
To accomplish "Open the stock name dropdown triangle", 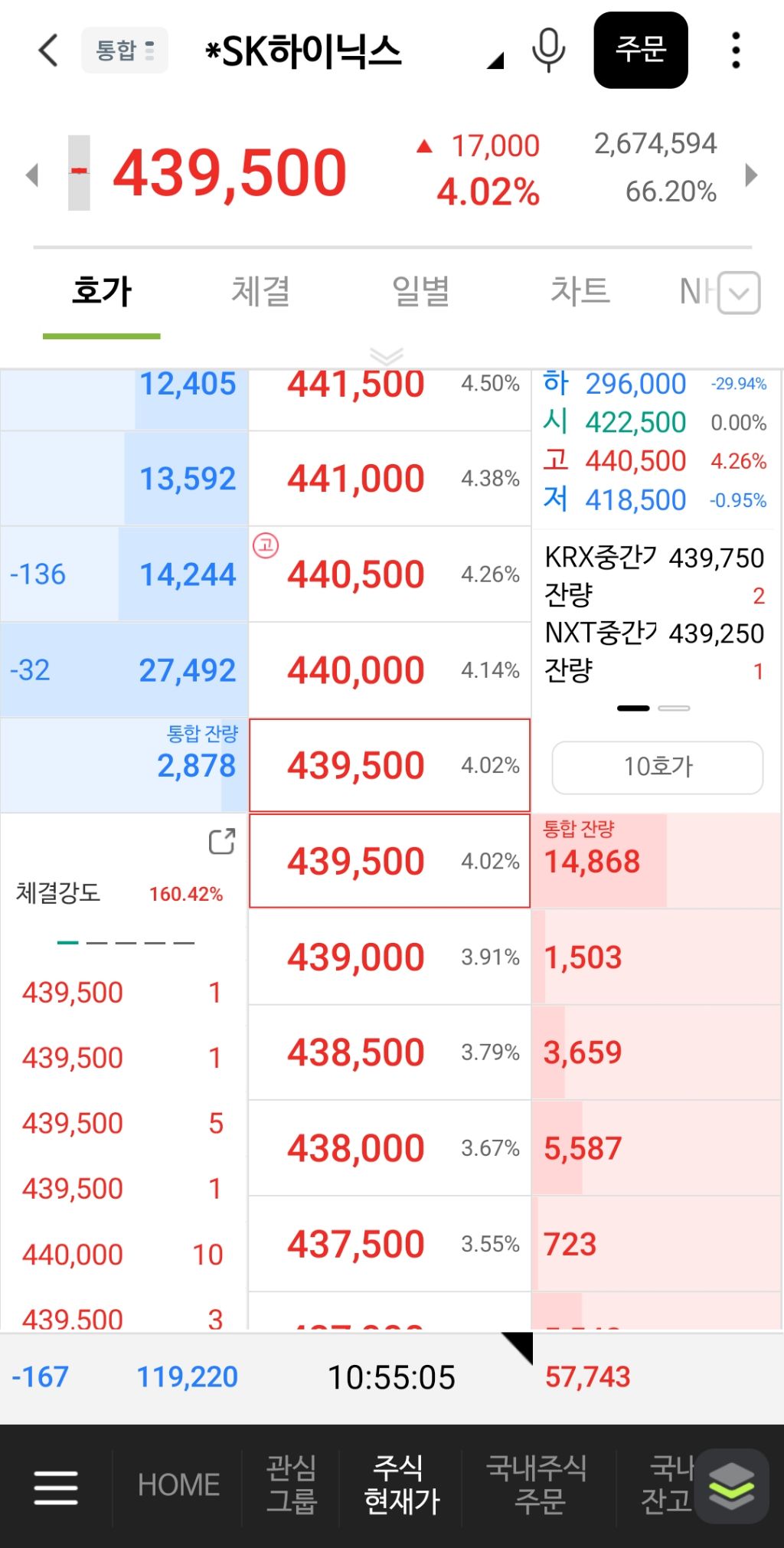I will 494,60.
